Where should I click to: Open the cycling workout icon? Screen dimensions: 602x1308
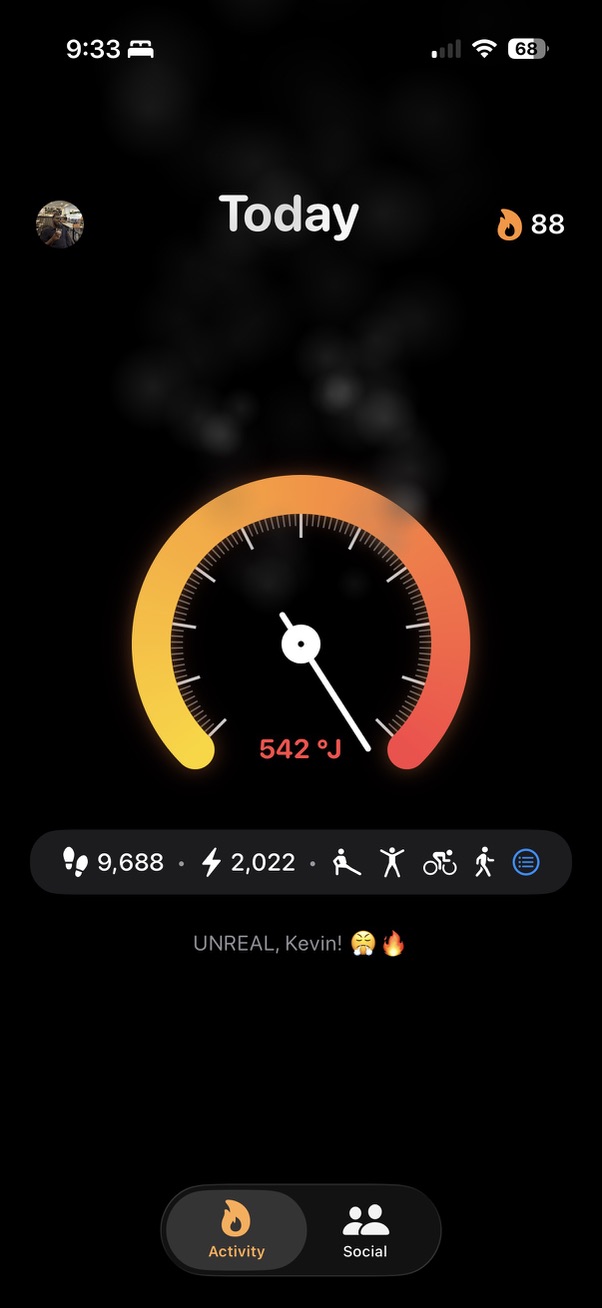point(439,861)
